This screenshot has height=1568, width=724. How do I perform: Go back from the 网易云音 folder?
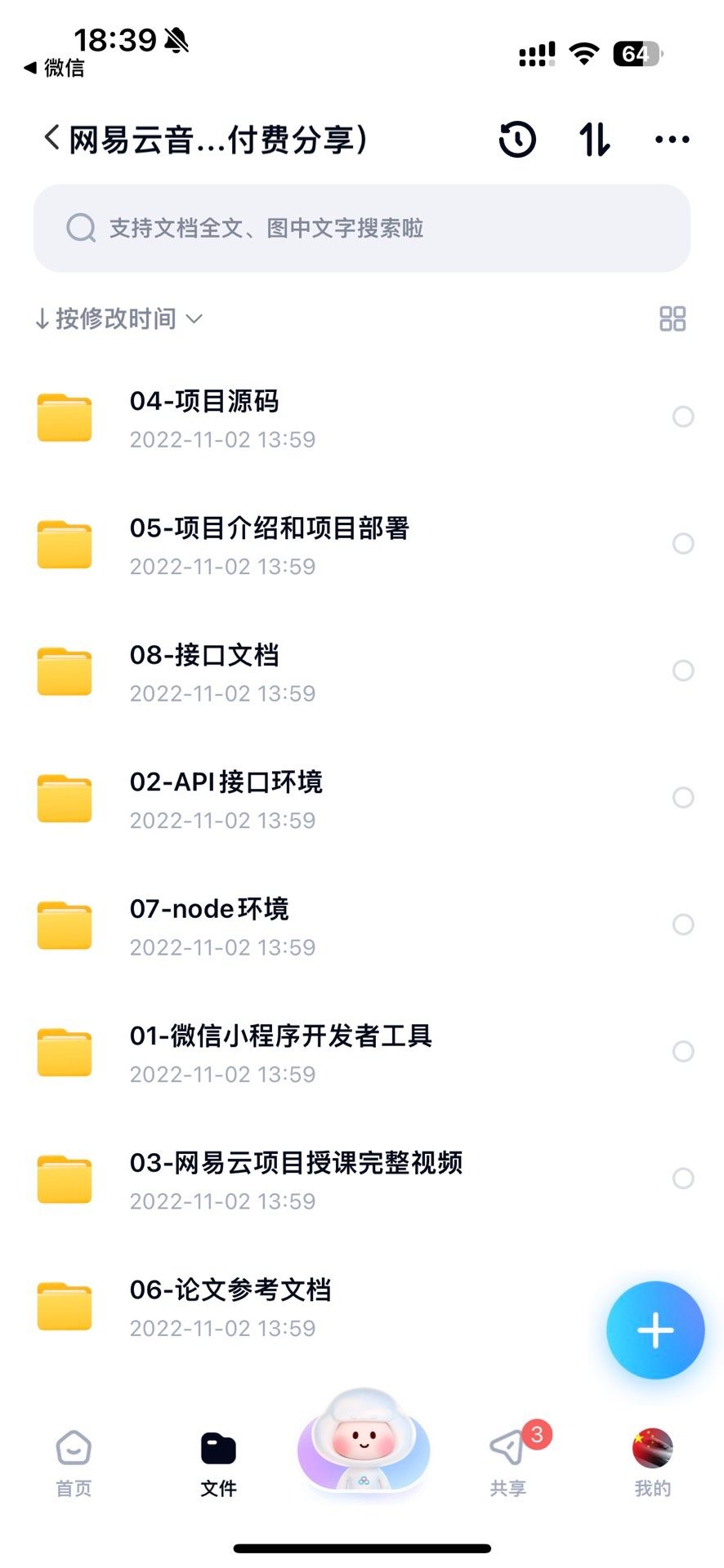(51, 139)
